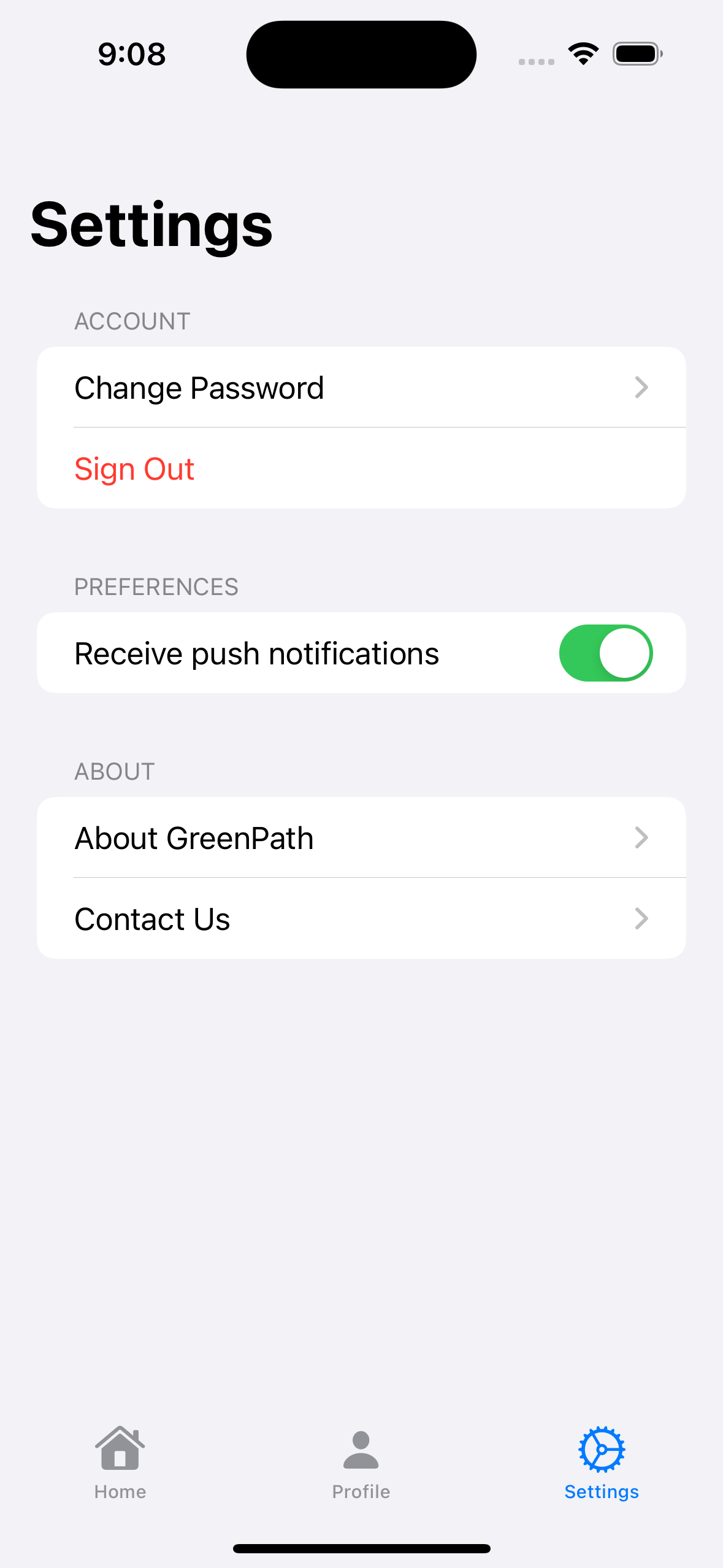The image size is (723, 1568).
Task: Tap the chevron next to Contact Us
Action: (x=642, y=918)
